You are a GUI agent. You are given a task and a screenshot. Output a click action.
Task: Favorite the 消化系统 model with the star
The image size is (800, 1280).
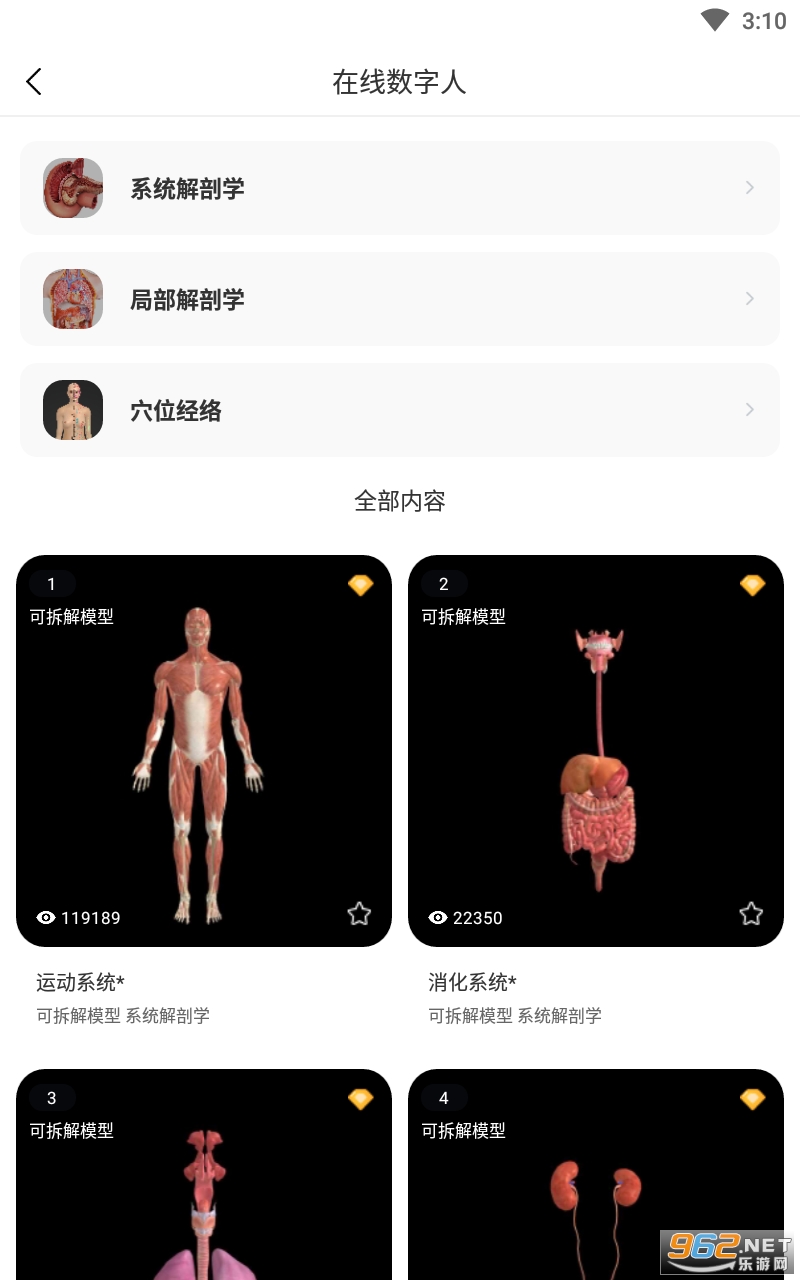pyautogui.click(x=751, y=914)
